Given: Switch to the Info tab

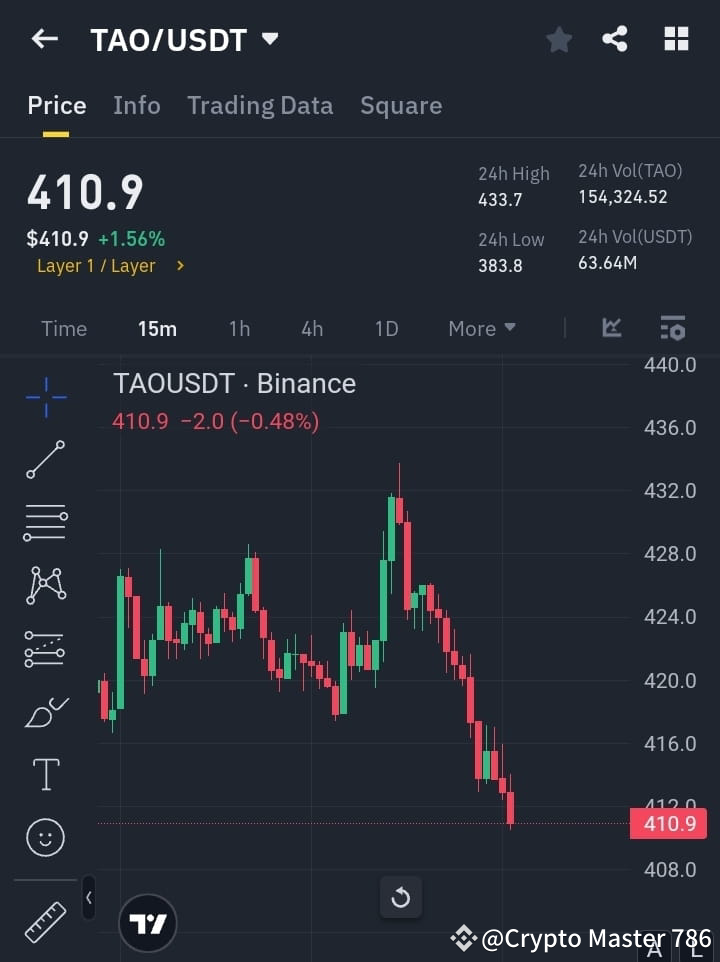Looking at the screenshot, I should coord(137,105).
